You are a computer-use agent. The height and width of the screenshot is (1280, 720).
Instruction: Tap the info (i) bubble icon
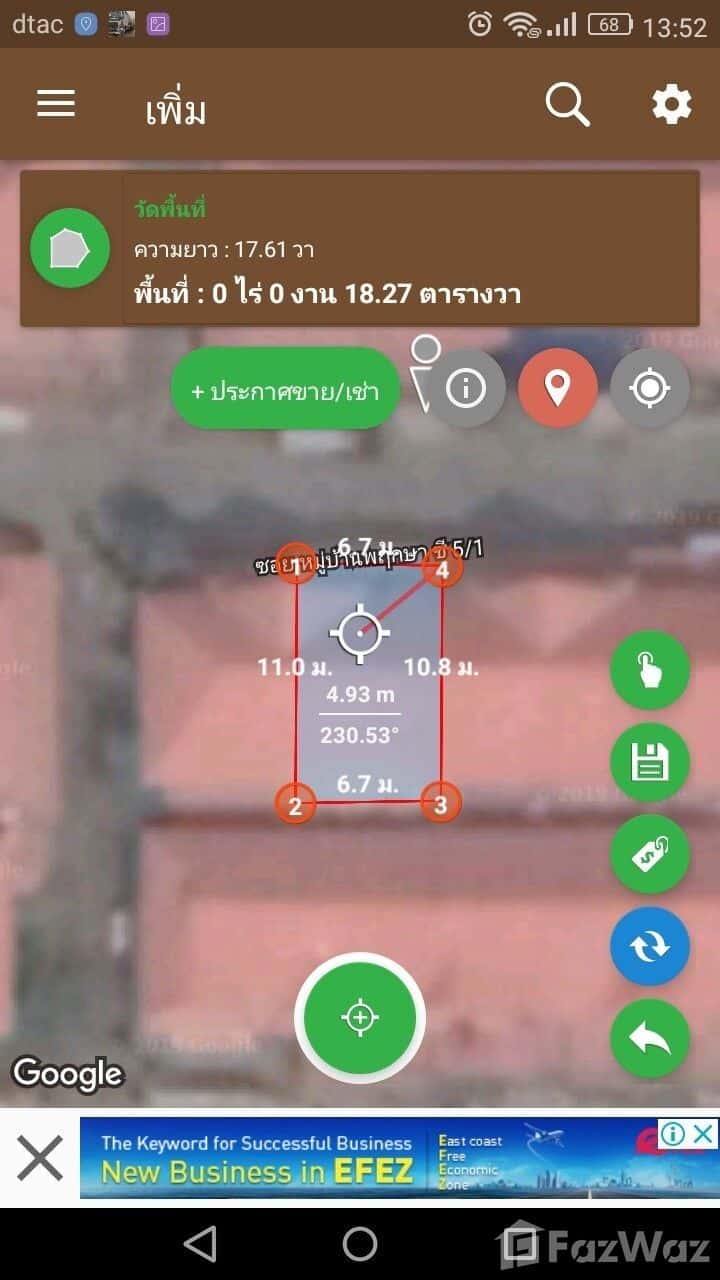click(466, 386)
